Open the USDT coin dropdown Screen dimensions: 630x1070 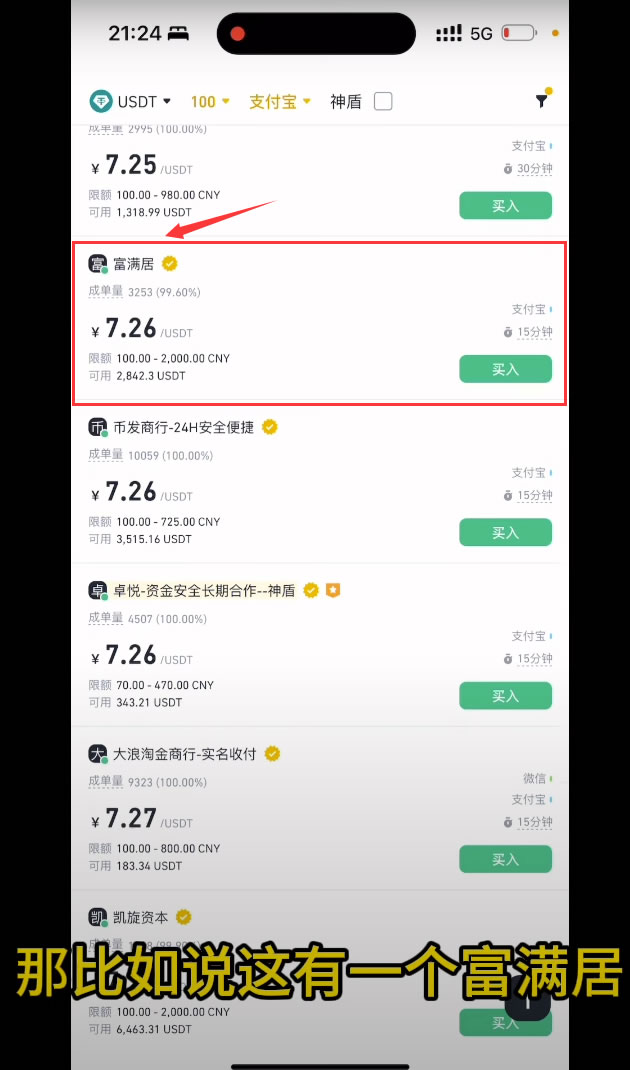(131, 101)
